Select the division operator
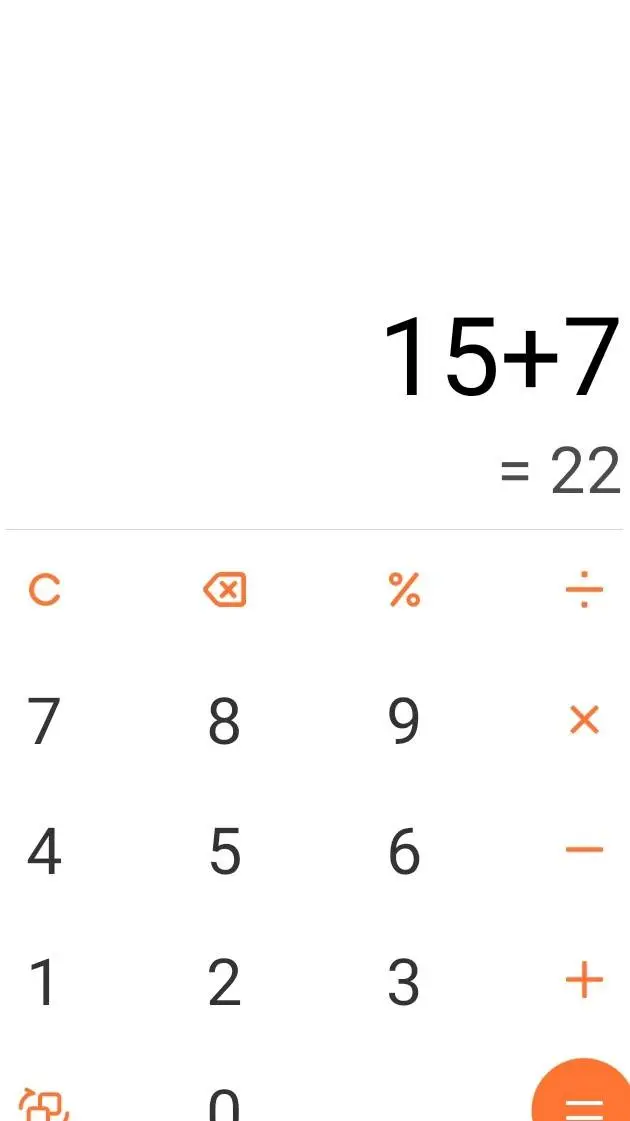 [584, 590]
